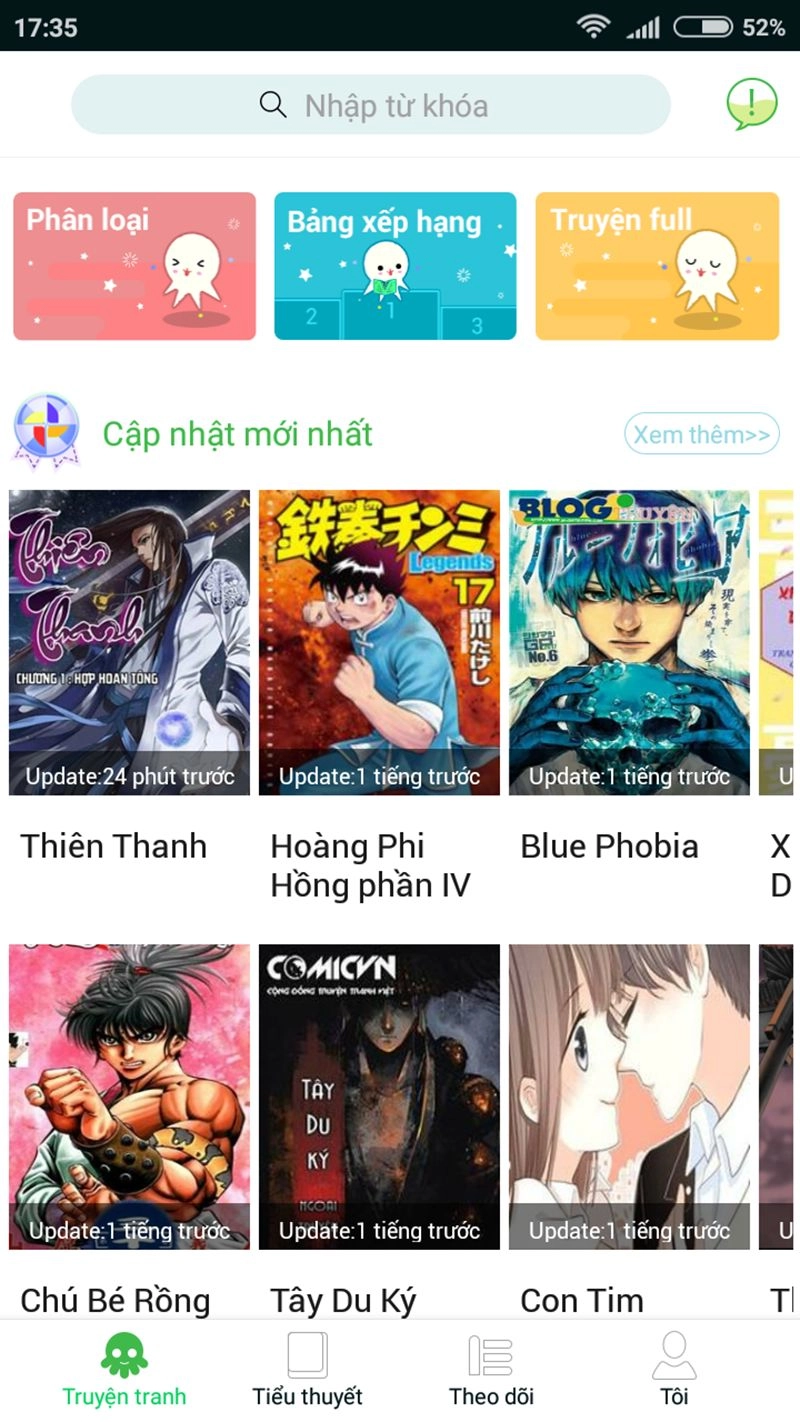Viewport: 800px width, 1422px height.
Task: Open the Phân loại category card
Action: [x=133, y=265]
